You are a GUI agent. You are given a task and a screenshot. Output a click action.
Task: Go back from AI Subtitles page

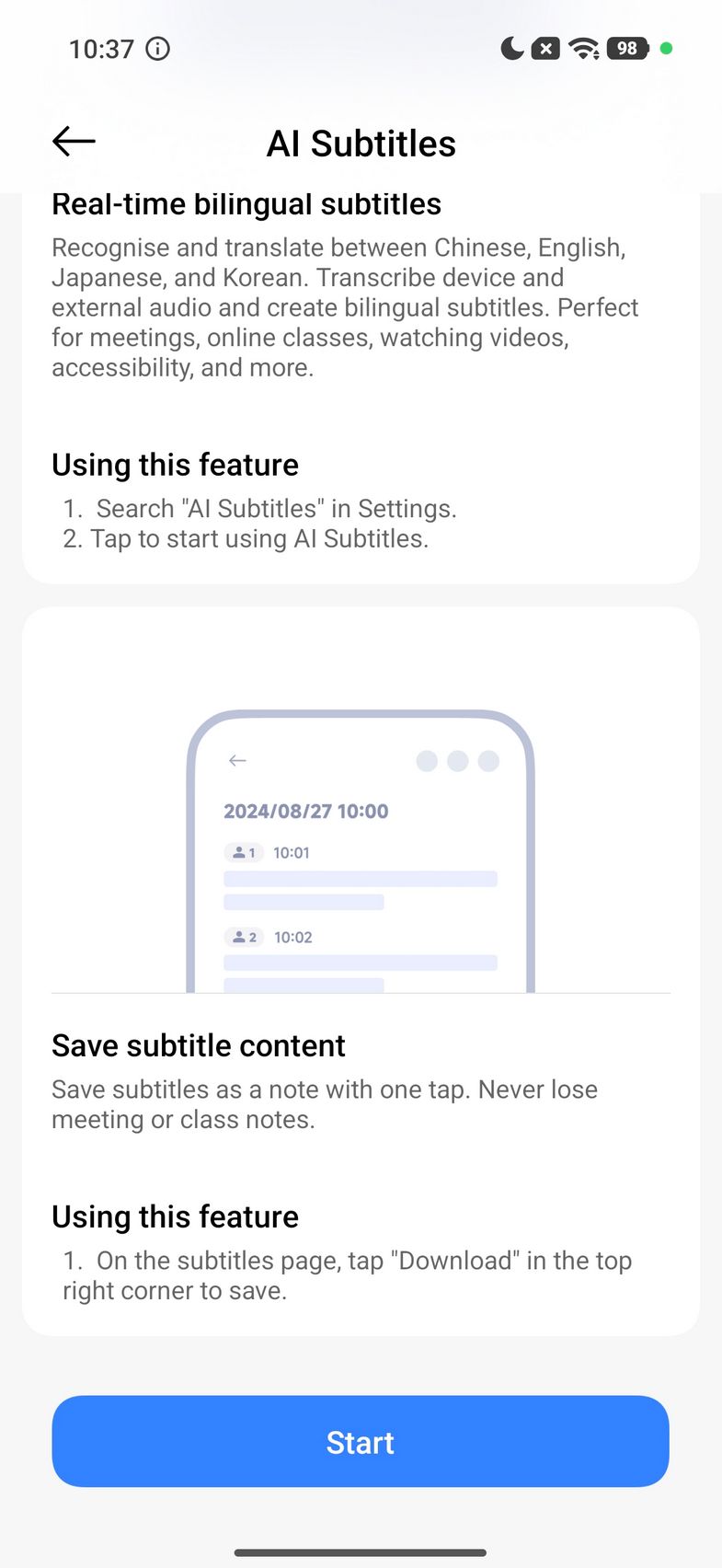[74, 142]
